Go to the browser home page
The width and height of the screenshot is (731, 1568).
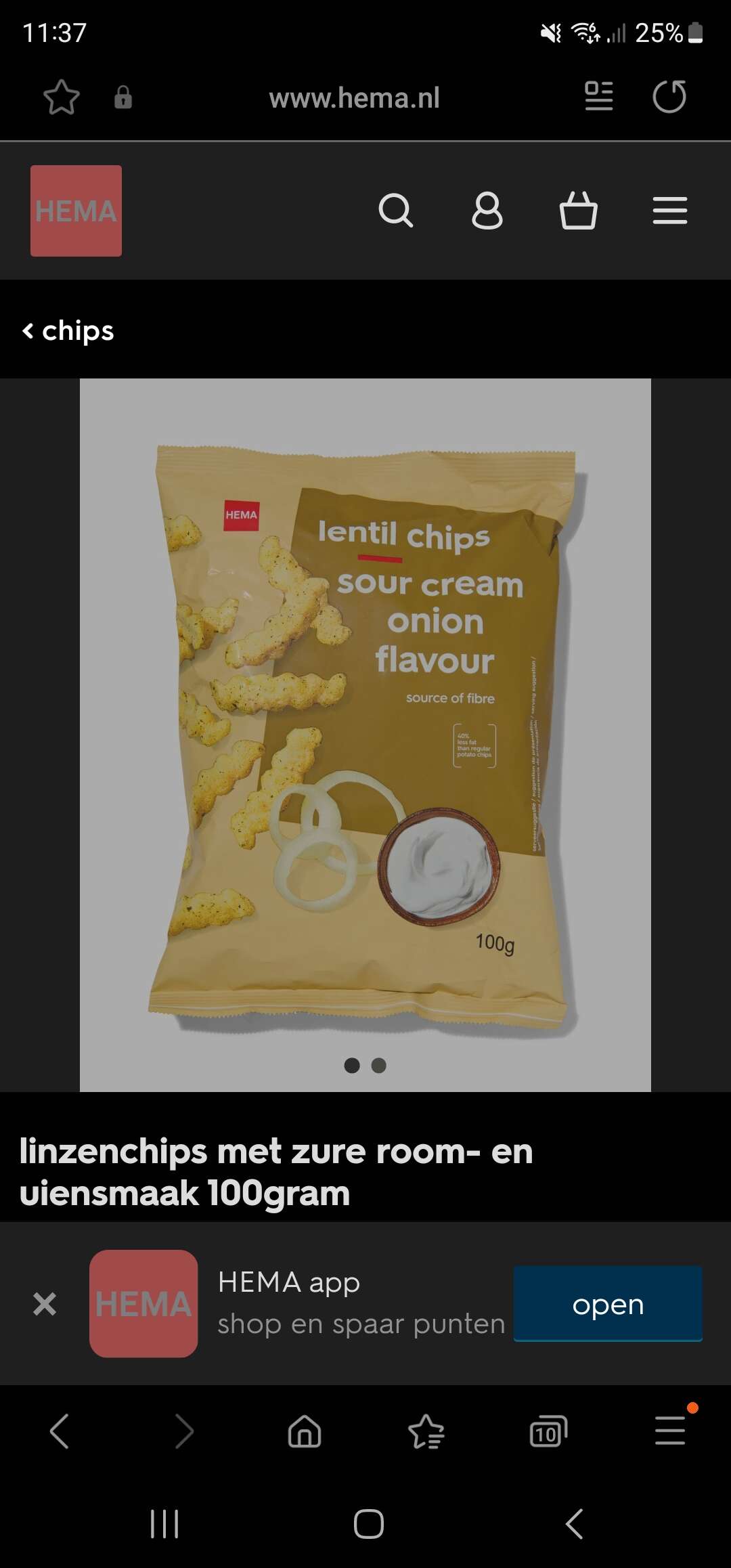[305, 1431]
